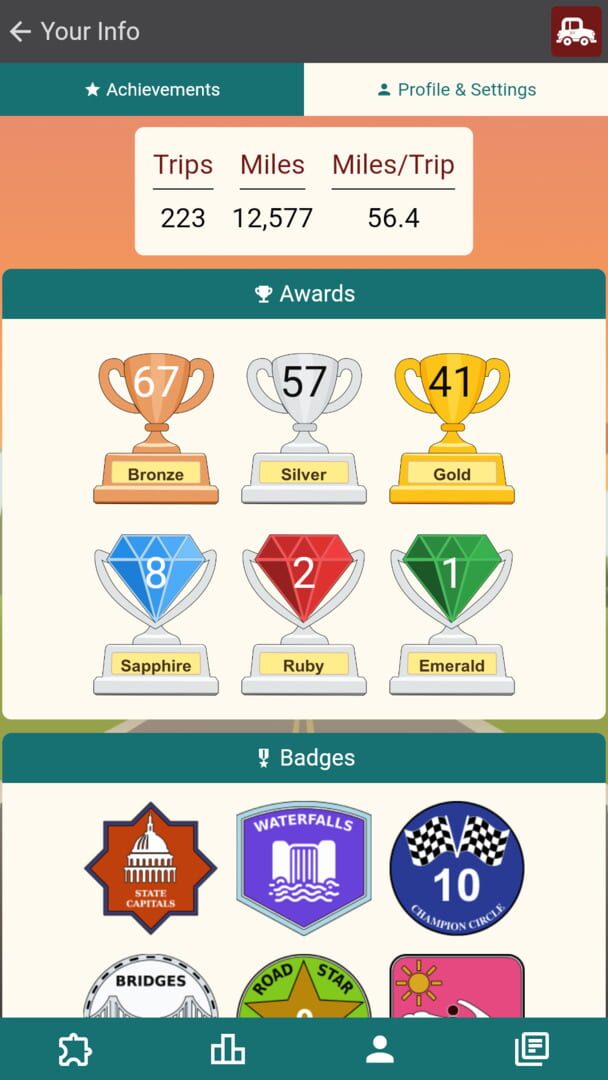Image resolution: width=608 pixels, height=1080 pixels.
Task: Switch to the Achievements tab
Action: click(152, 90)
